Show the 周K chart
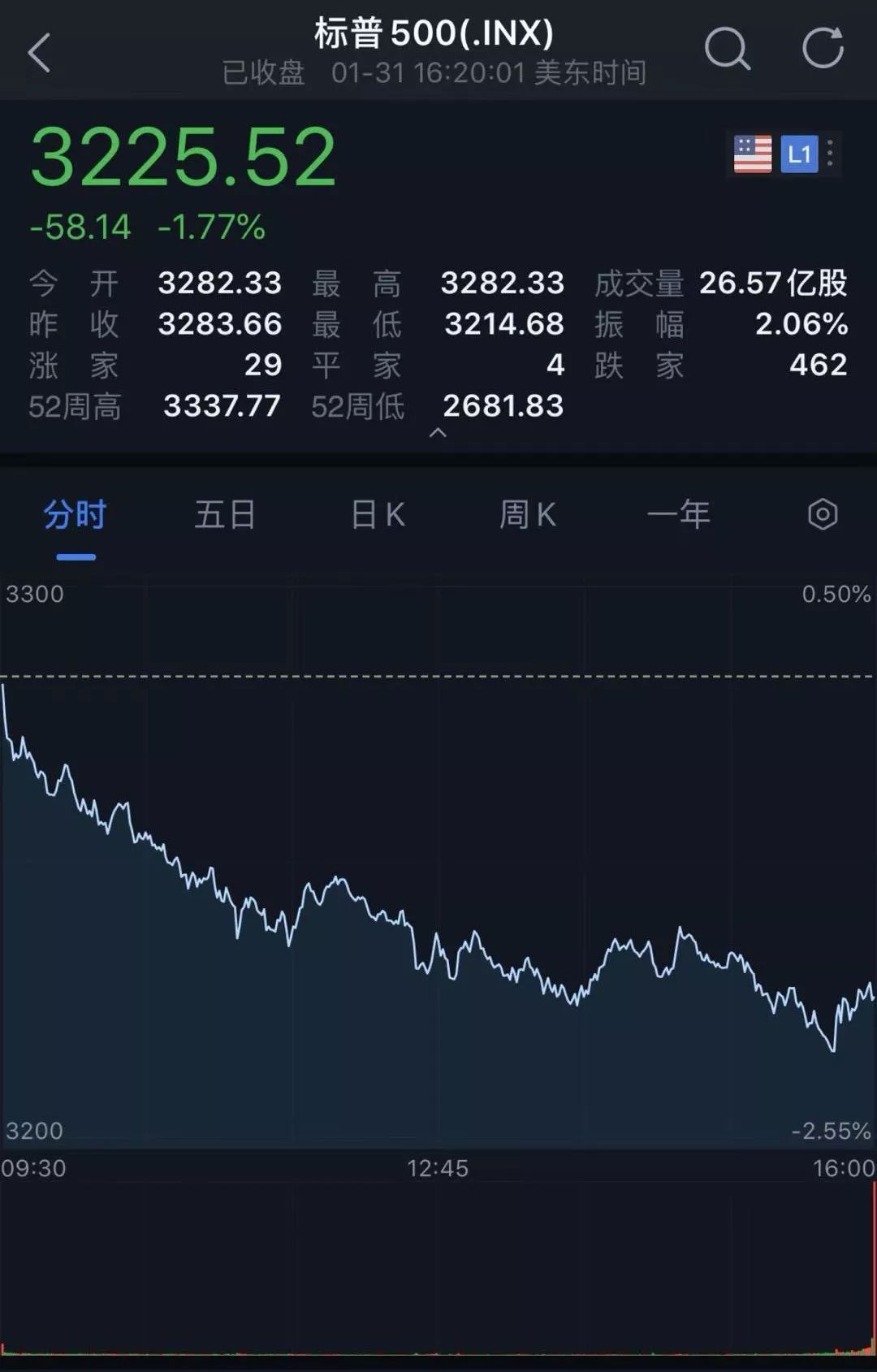 click(x=528, y=515)
